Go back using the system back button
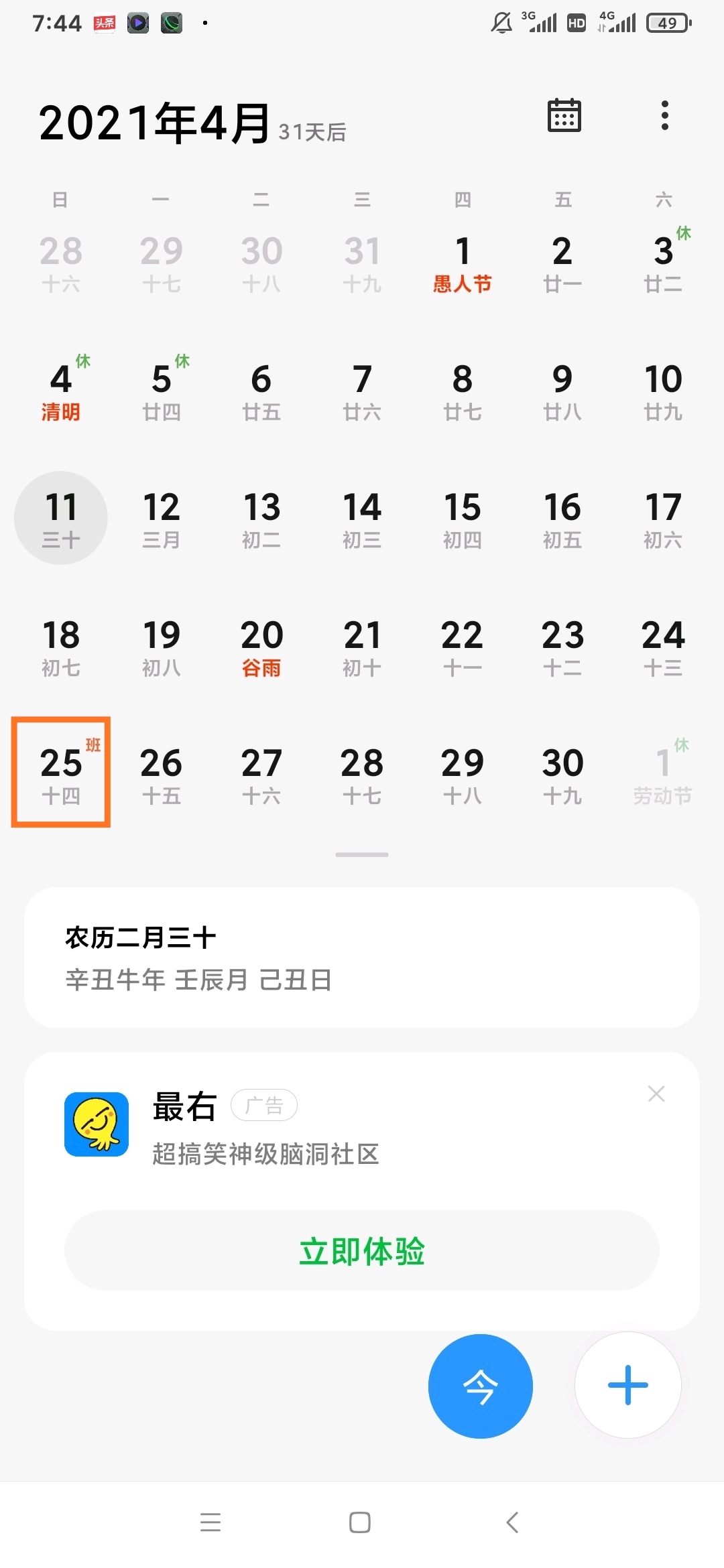The width and height of the screenshot is (724, 1568). pos(512,1522)
